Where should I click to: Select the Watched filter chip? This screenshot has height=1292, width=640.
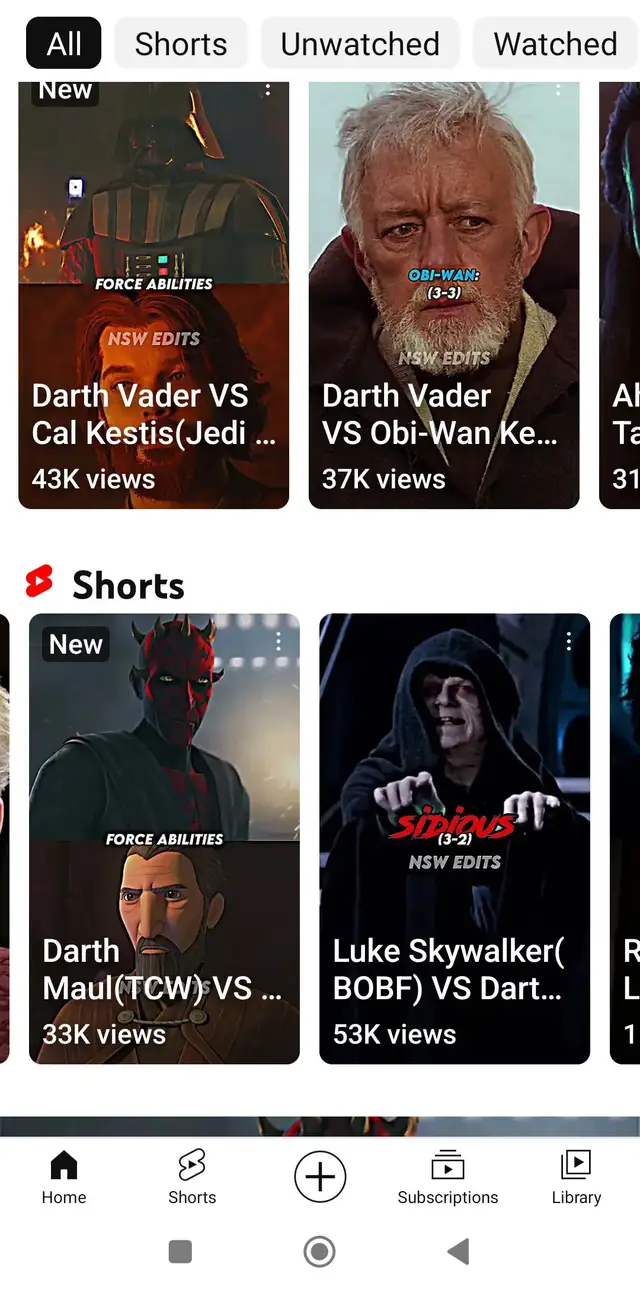click(x=555, y=44)
